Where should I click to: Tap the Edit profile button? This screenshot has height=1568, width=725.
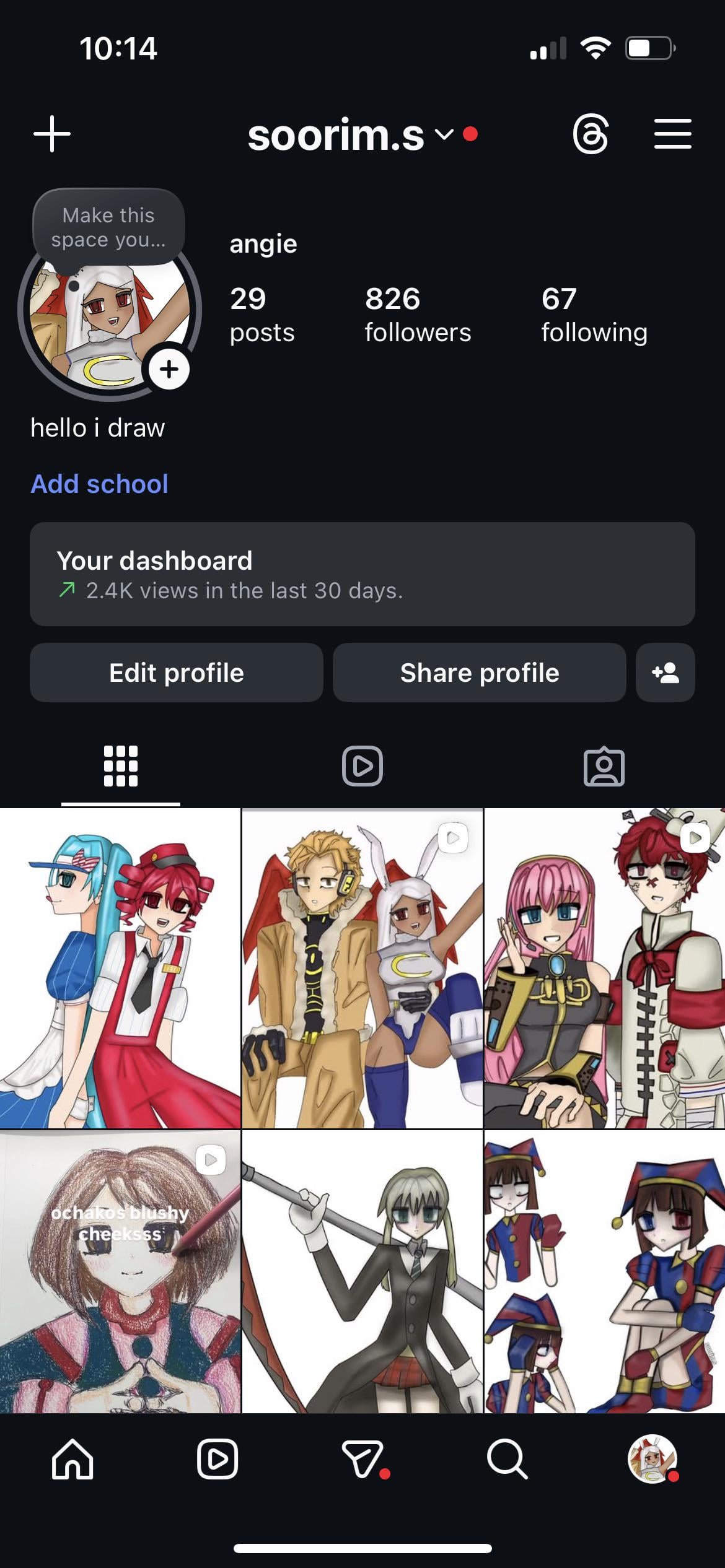click(176, 673)
